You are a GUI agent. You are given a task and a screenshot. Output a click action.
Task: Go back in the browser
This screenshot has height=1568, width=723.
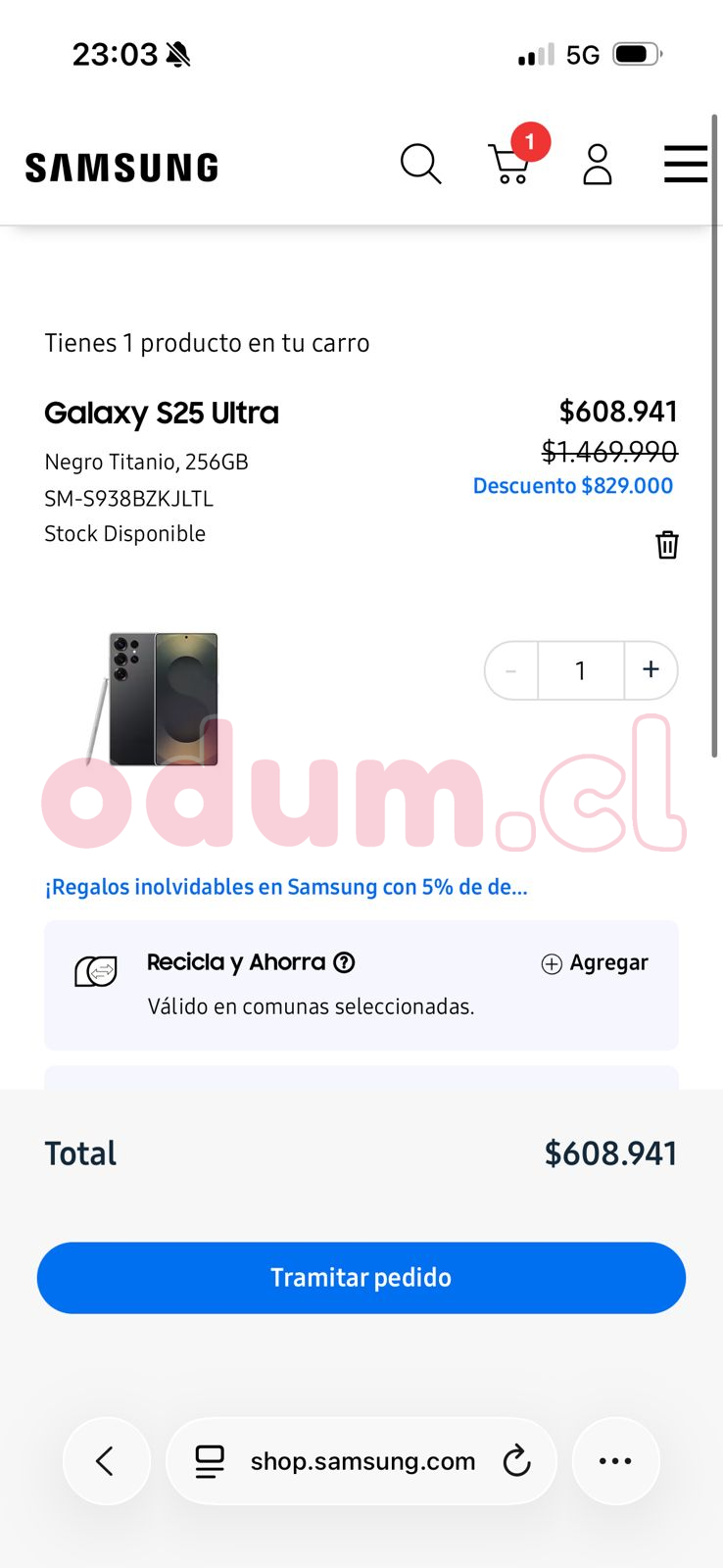106,1461
